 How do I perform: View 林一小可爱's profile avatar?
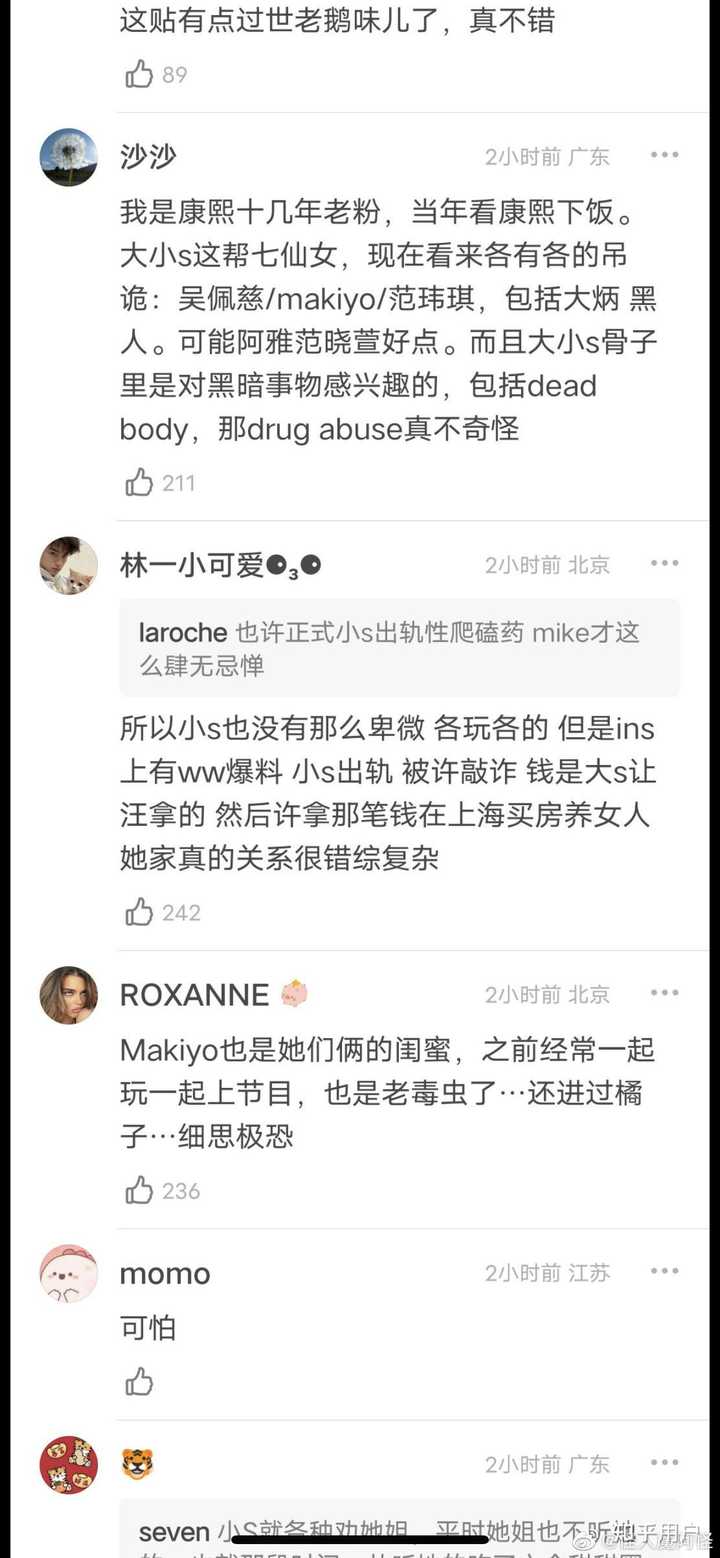[x=68, y=566]
